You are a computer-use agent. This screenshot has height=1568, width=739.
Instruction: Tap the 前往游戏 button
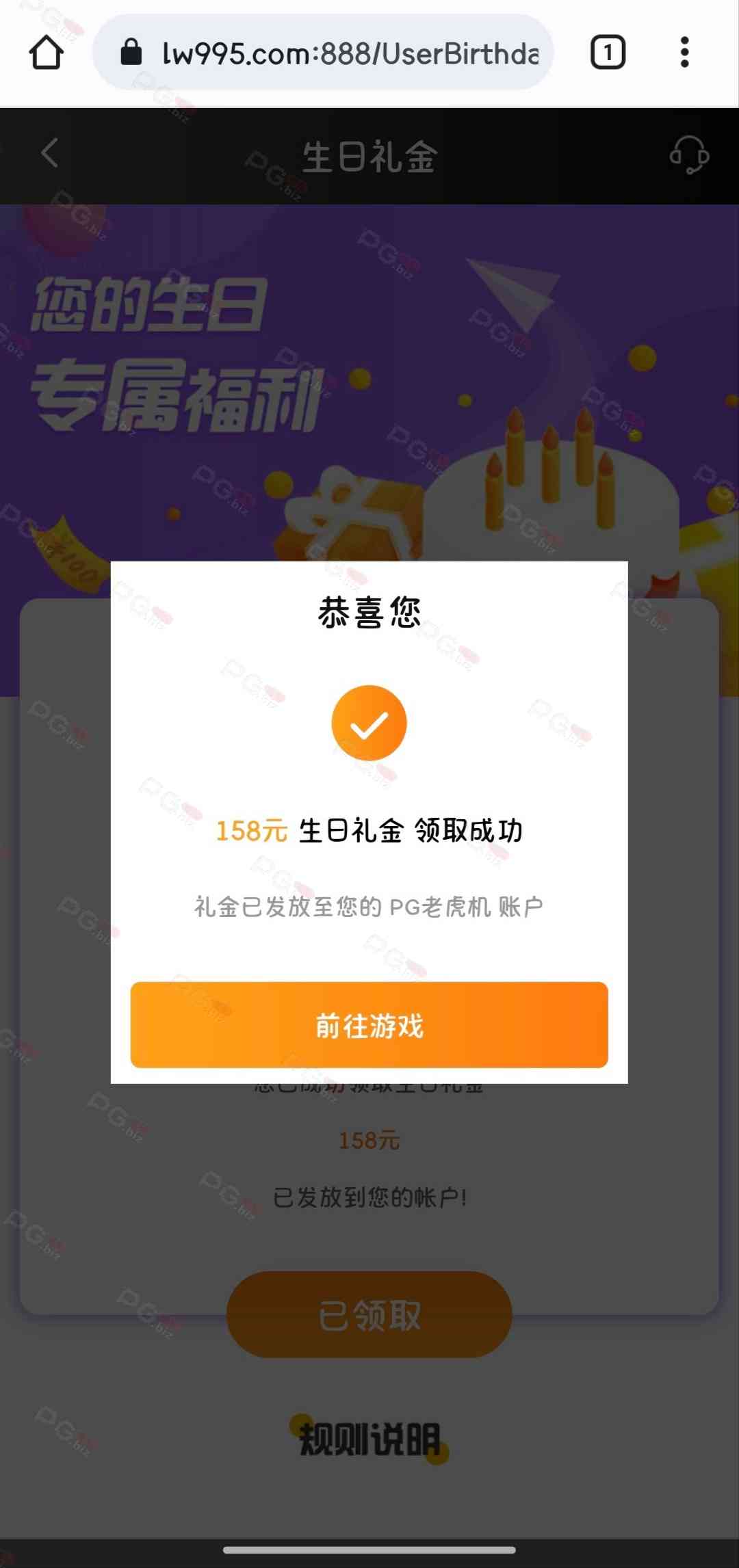tap(369, 1024)
